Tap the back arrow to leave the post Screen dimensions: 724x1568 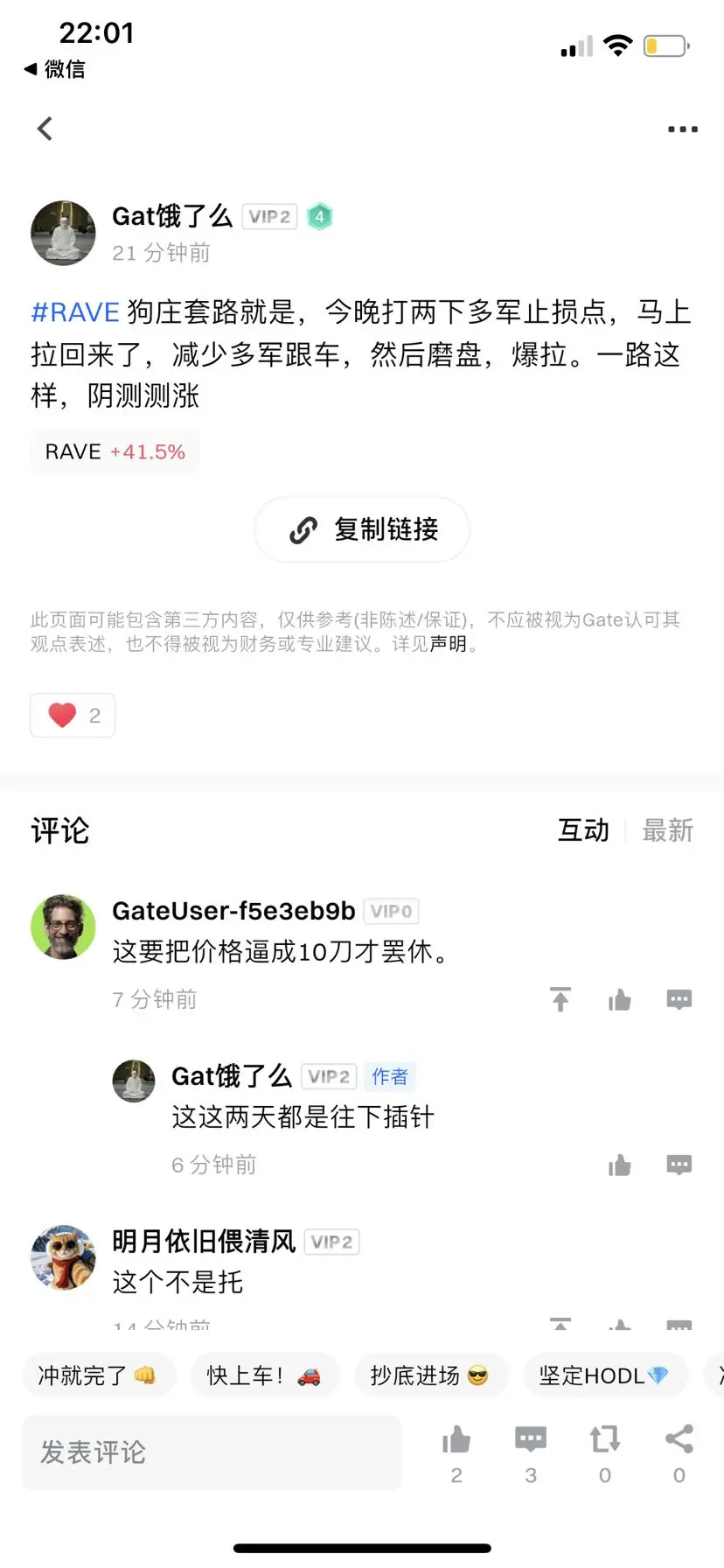coord(45,128)
